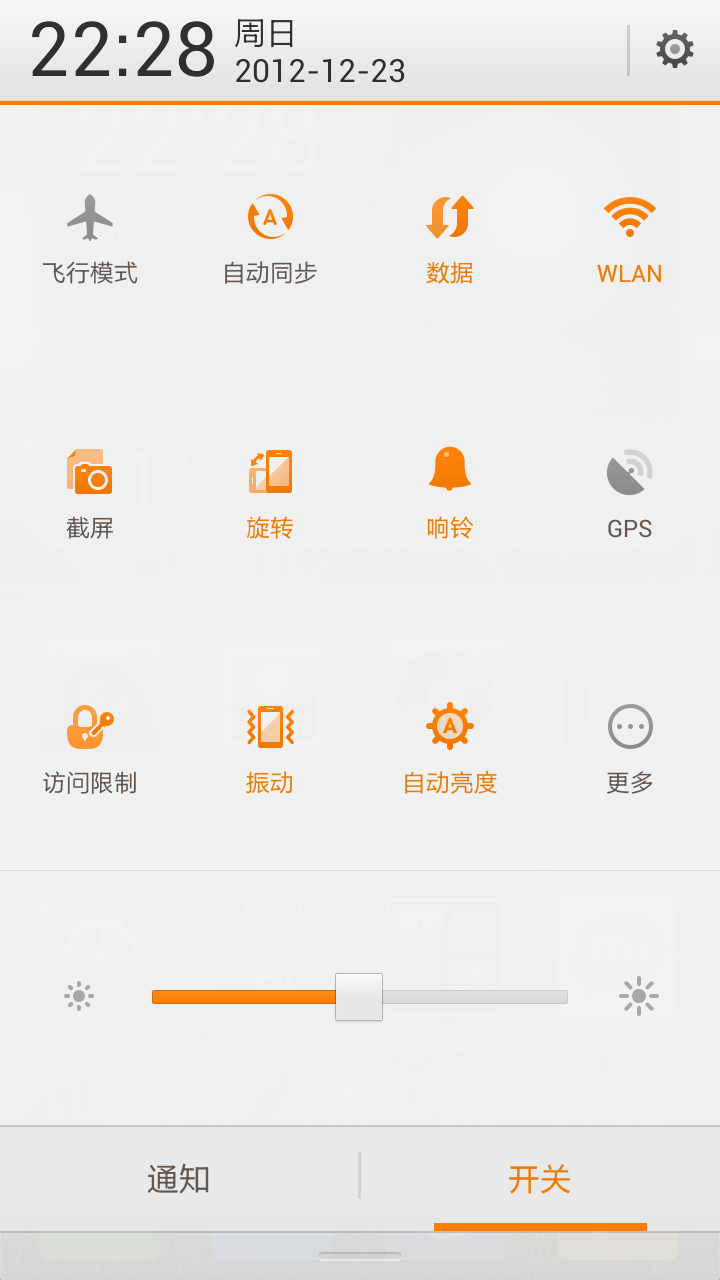Image resolution: width=720 pixels, height=1280 pixels.
Task: Switch the ringer toggle (响铃)
Action: 450,493
